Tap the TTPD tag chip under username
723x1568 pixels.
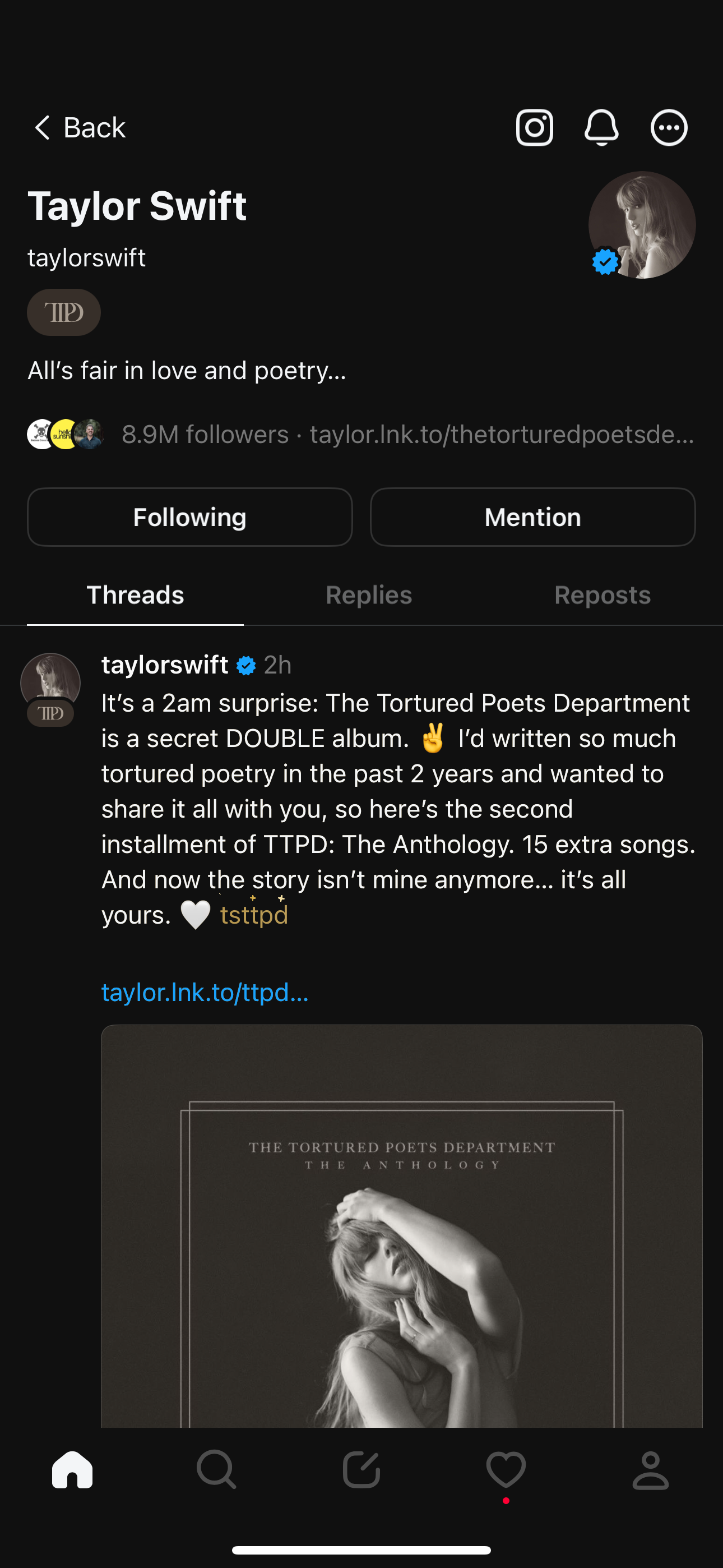(x=64, y=312)
